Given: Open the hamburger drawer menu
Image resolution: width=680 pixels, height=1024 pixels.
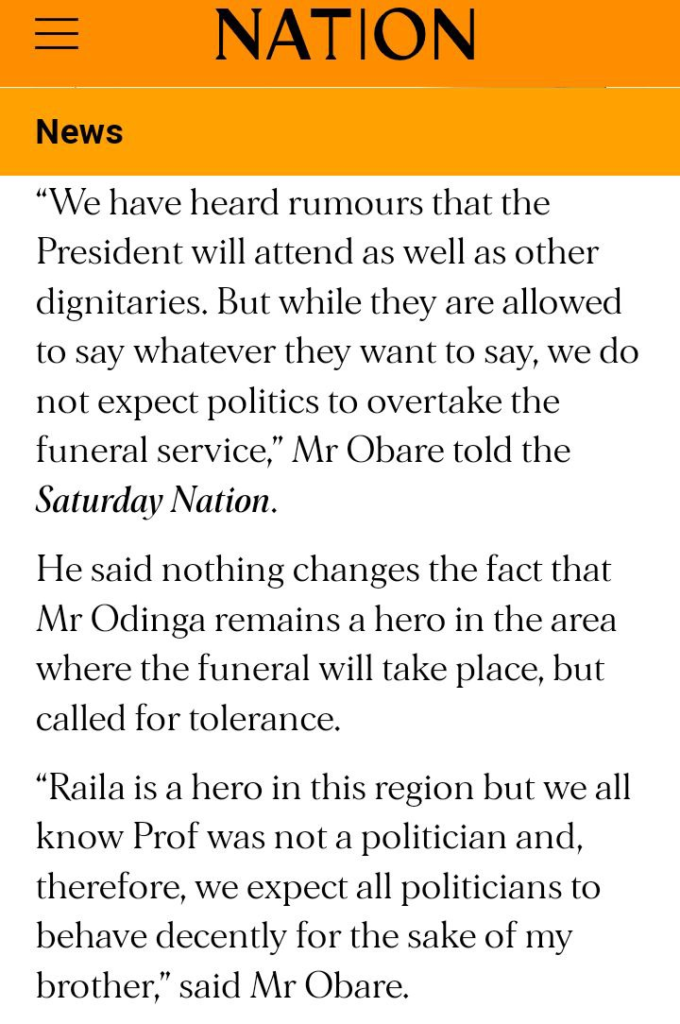Looking at the screenshot, I should click(56, 34).
